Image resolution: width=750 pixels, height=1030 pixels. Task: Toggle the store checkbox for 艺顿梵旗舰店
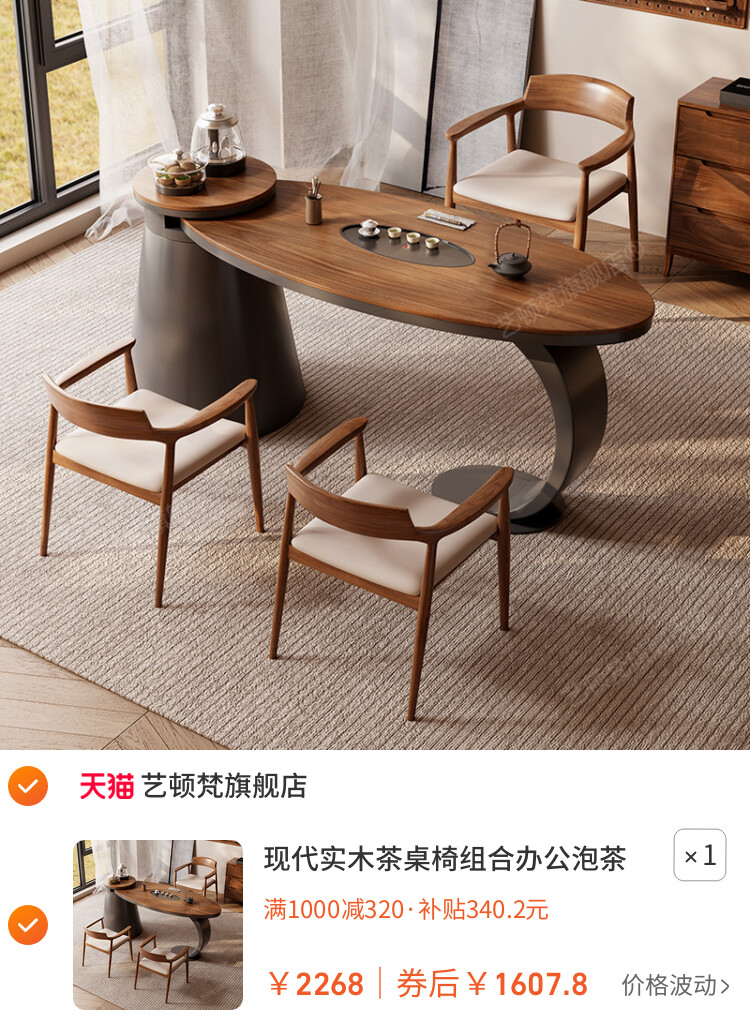tap(28, 786)
